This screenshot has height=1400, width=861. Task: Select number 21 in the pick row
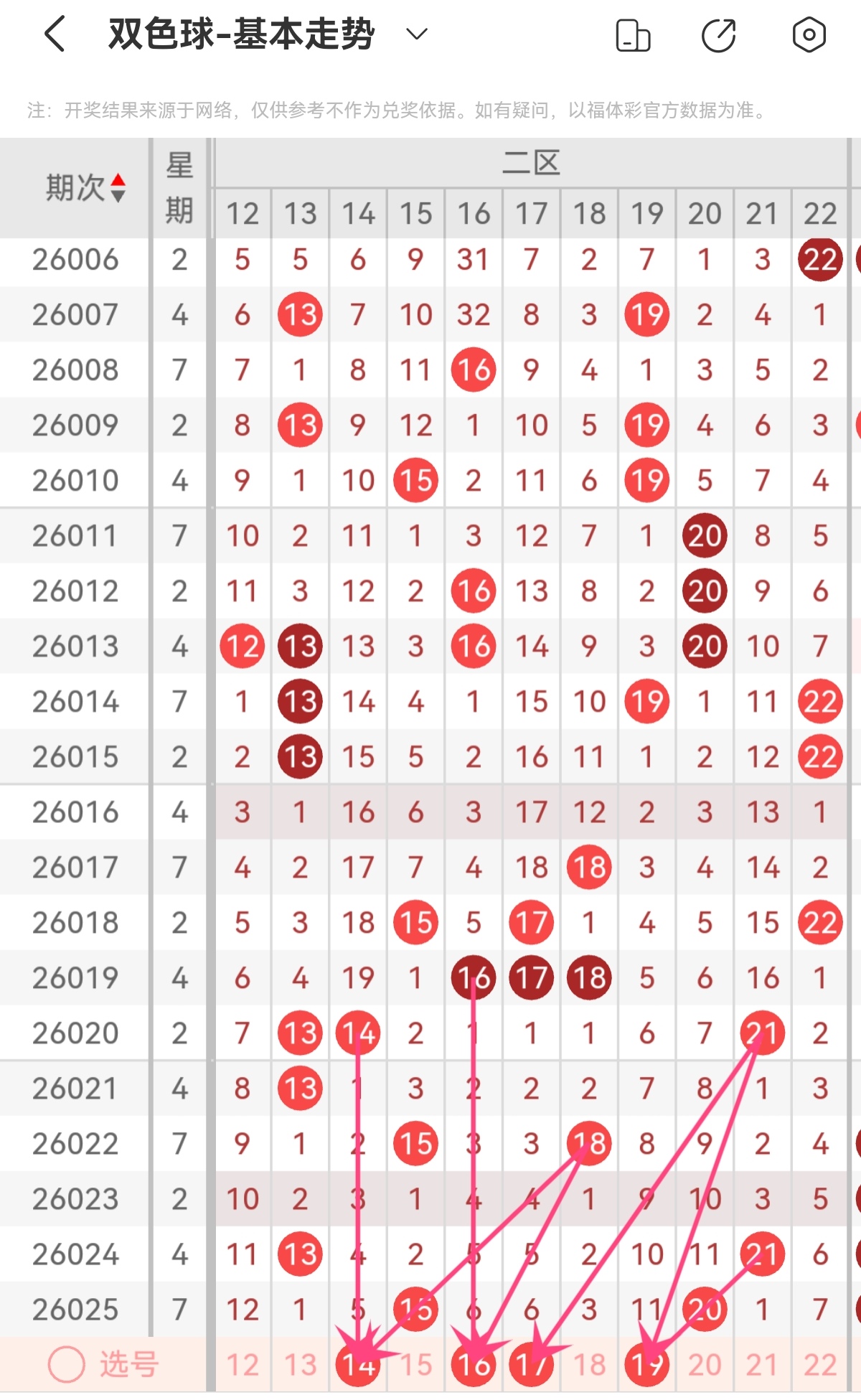coord(762,1364)
